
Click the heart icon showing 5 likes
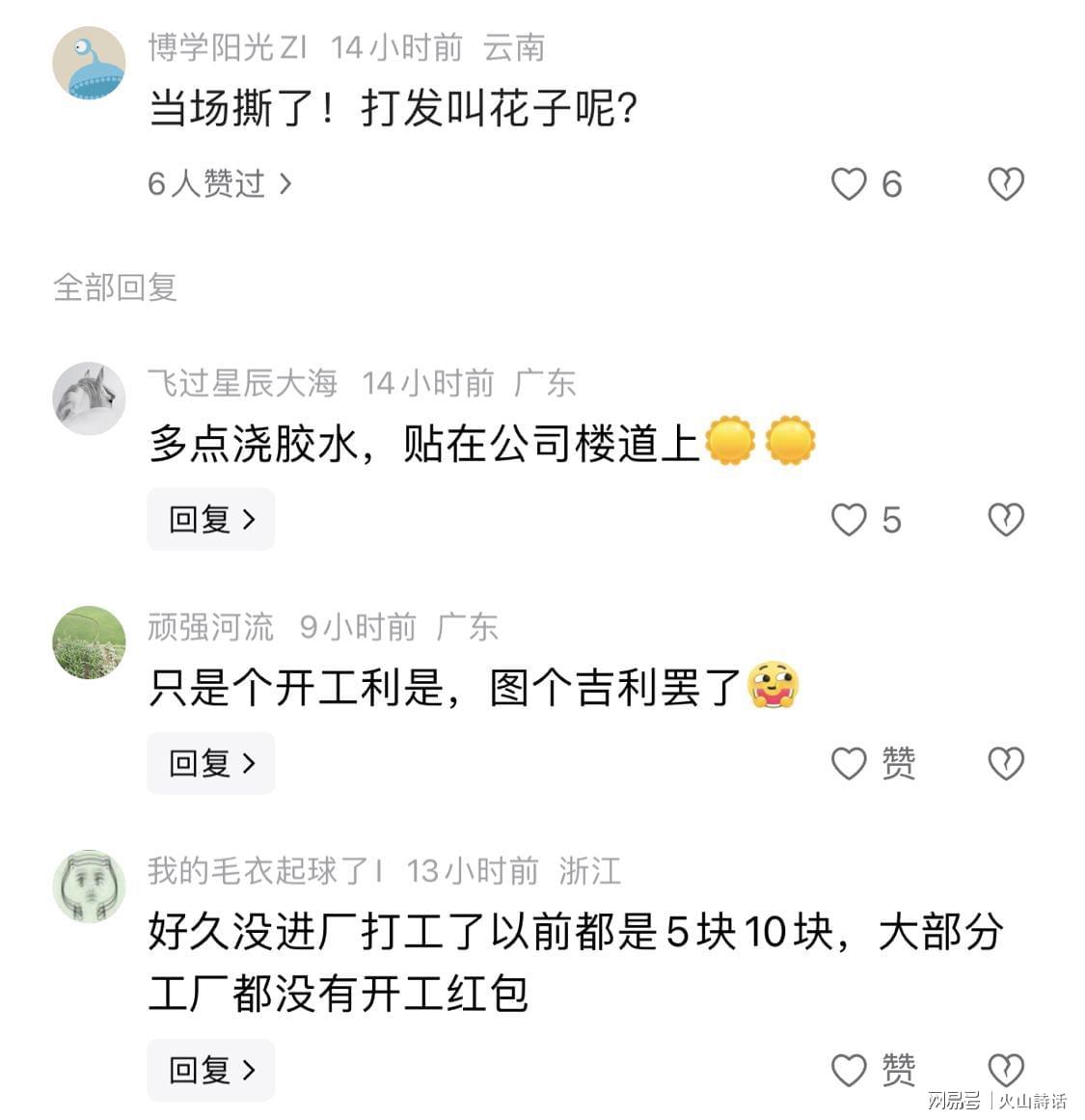coord(850,521)
